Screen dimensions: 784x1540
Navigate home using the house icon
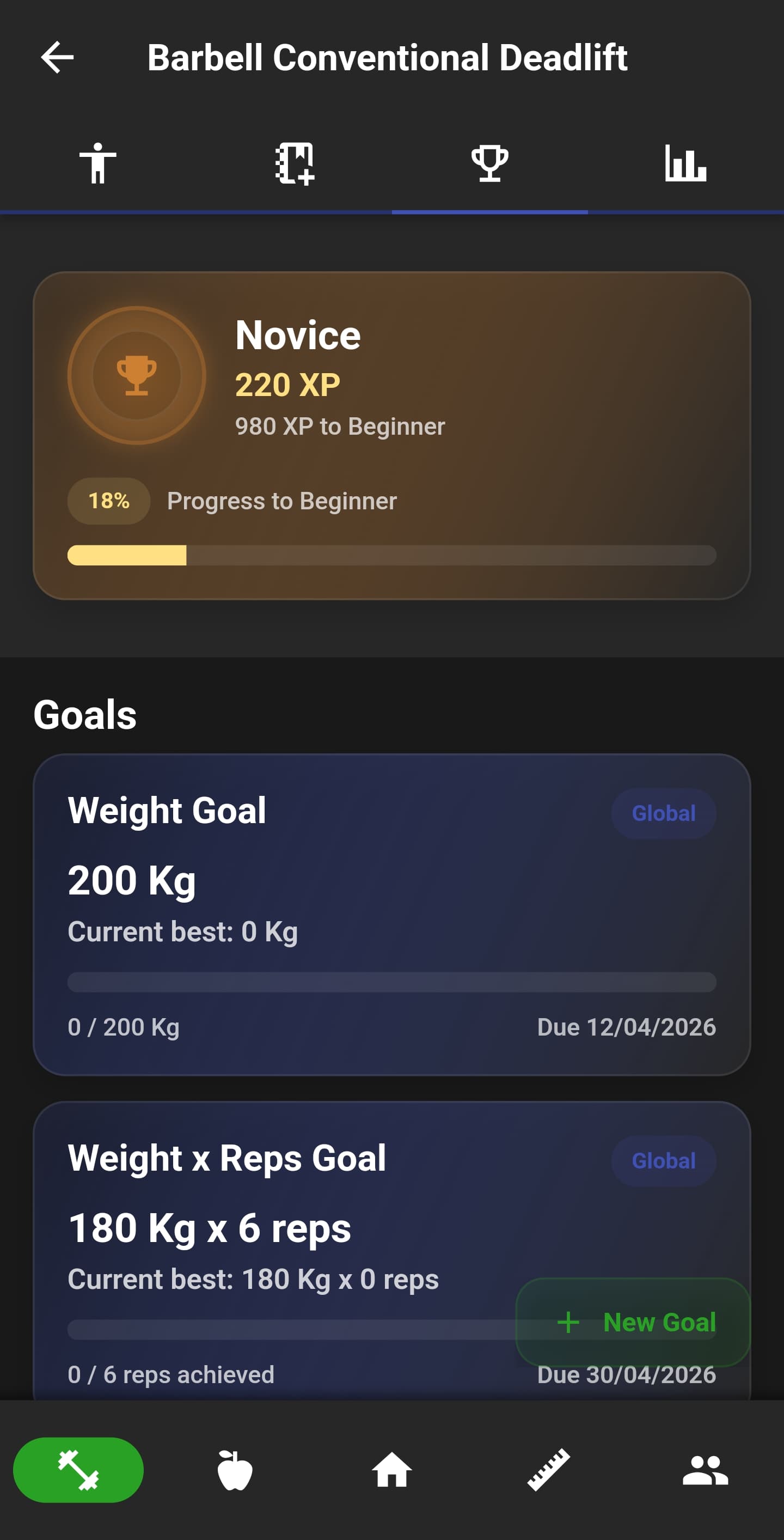click(x=392, y=1470)
